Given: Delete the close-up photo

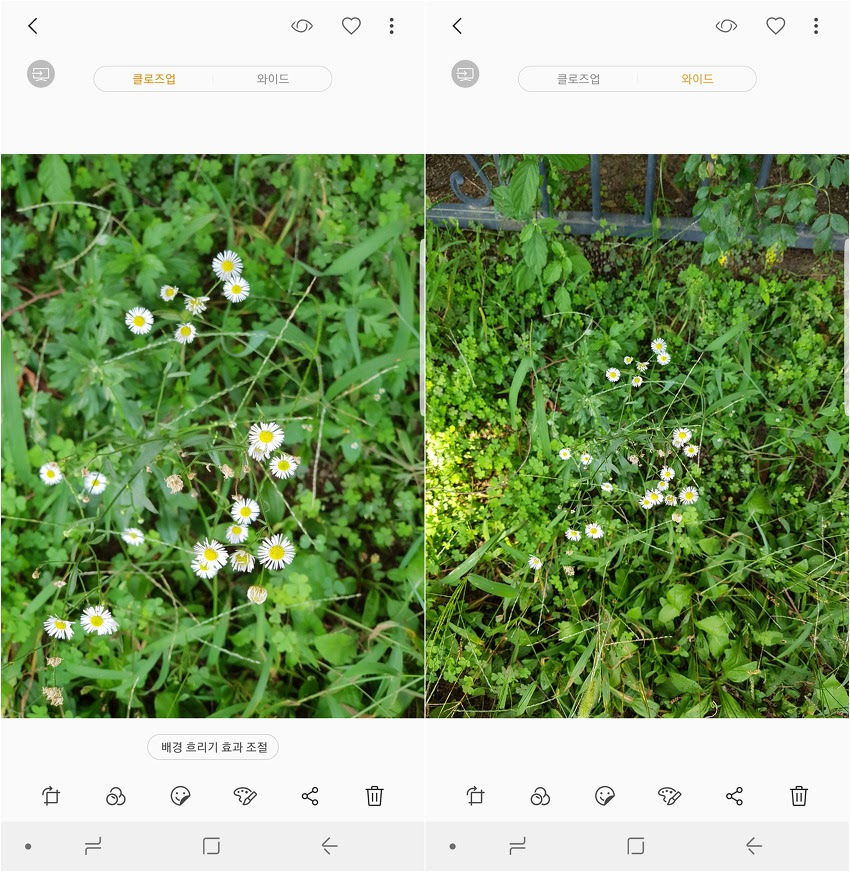Looking at the screenshot, I should coord(375,796).
